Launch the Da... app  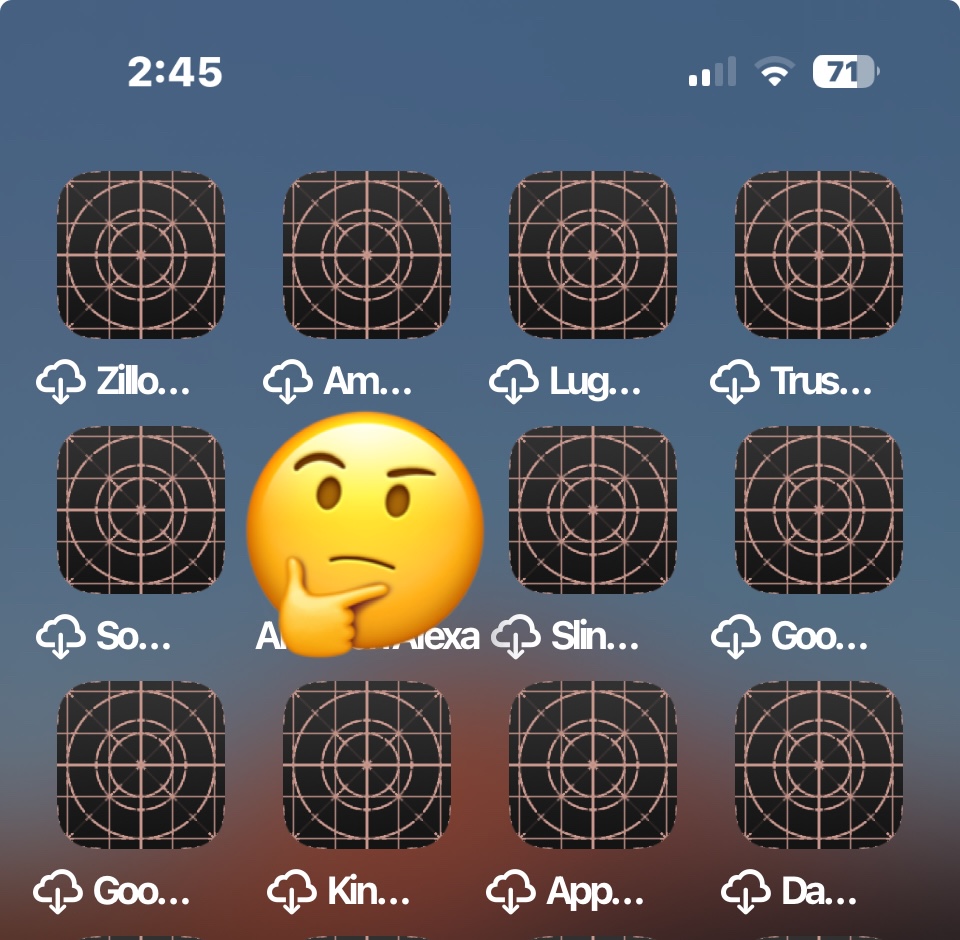818,765
